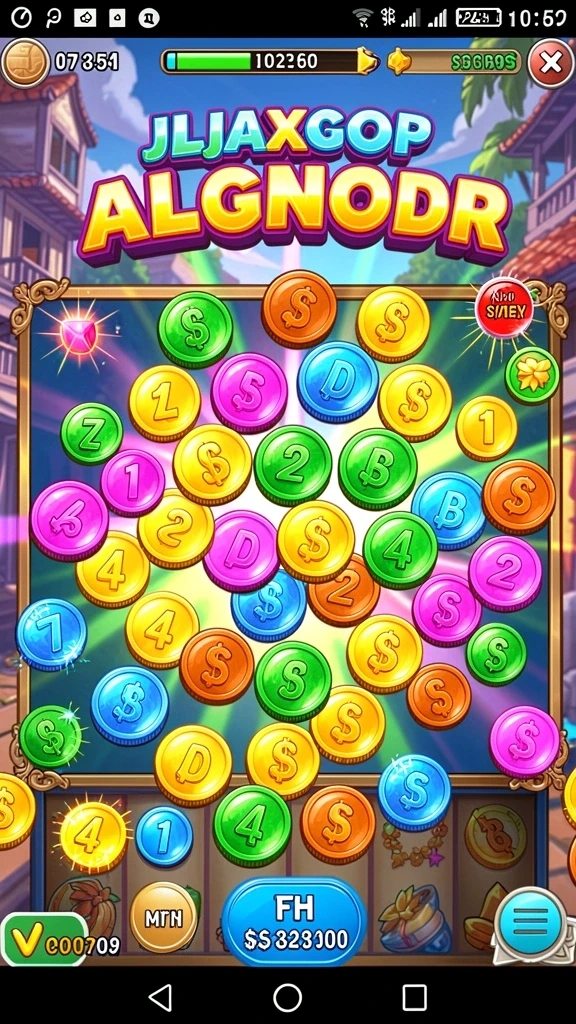Open recent apps from the navigation bar
Image resolution: width=576 pixels, height=1024 pixels.
(x=414, y=997)
